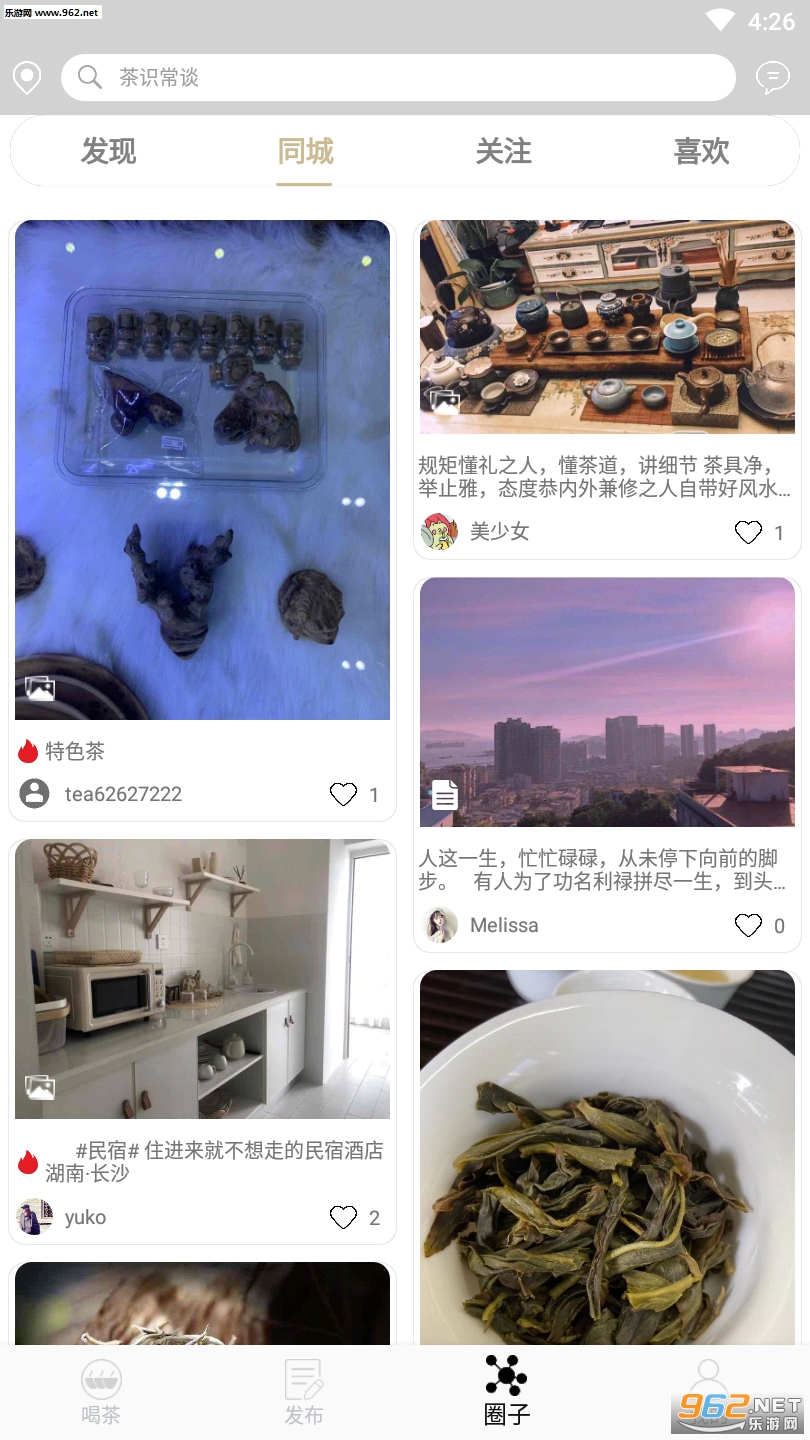Image resolution: width=810 pixels, height=1440 pixels.
Task: Open the tea leaves bowl post
Action: coord(607,1158)
